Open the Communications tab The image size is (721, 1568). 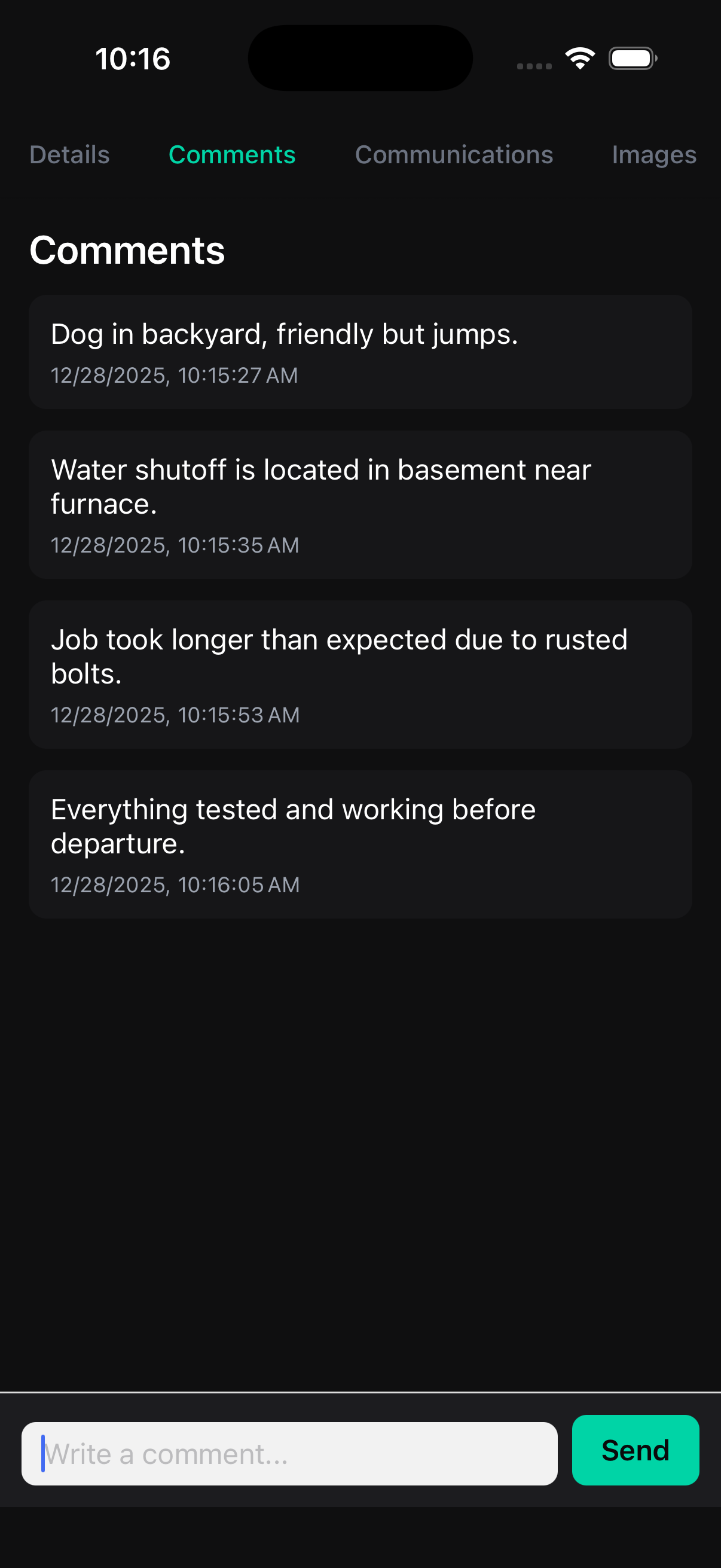[x=454, y=155]
